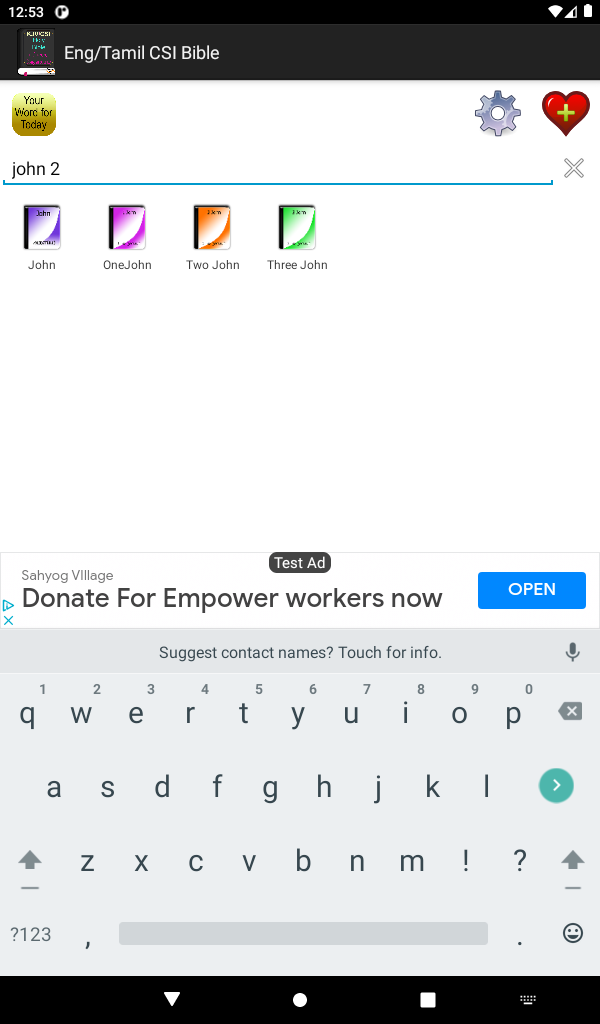This screenshot has height=1024, width=600.
Task: Select the Two John book
Action: pyautogui.click(x=212, y=237)
